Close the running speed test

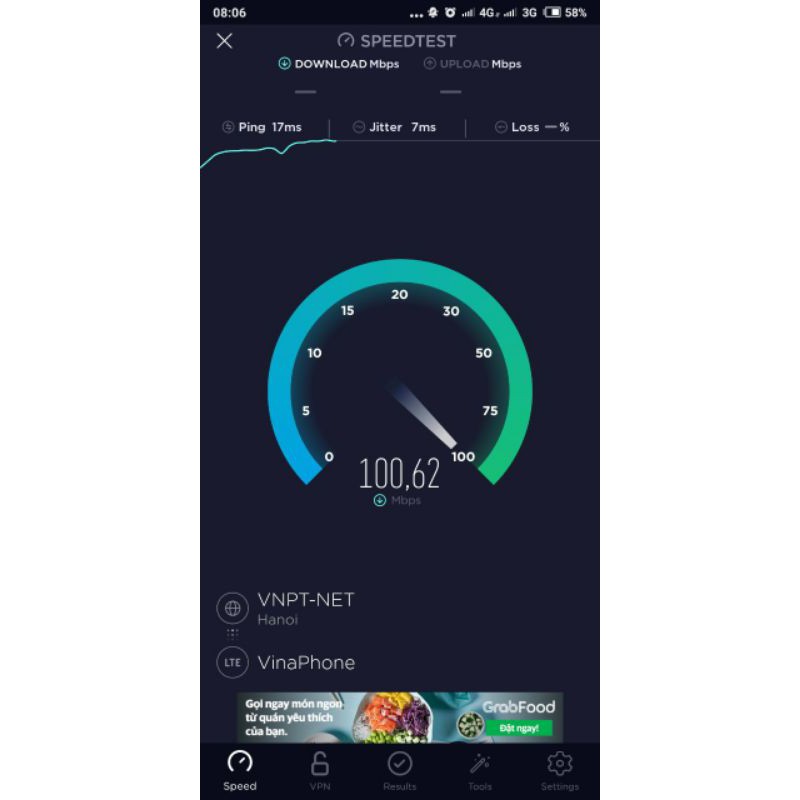pos(225,41)
